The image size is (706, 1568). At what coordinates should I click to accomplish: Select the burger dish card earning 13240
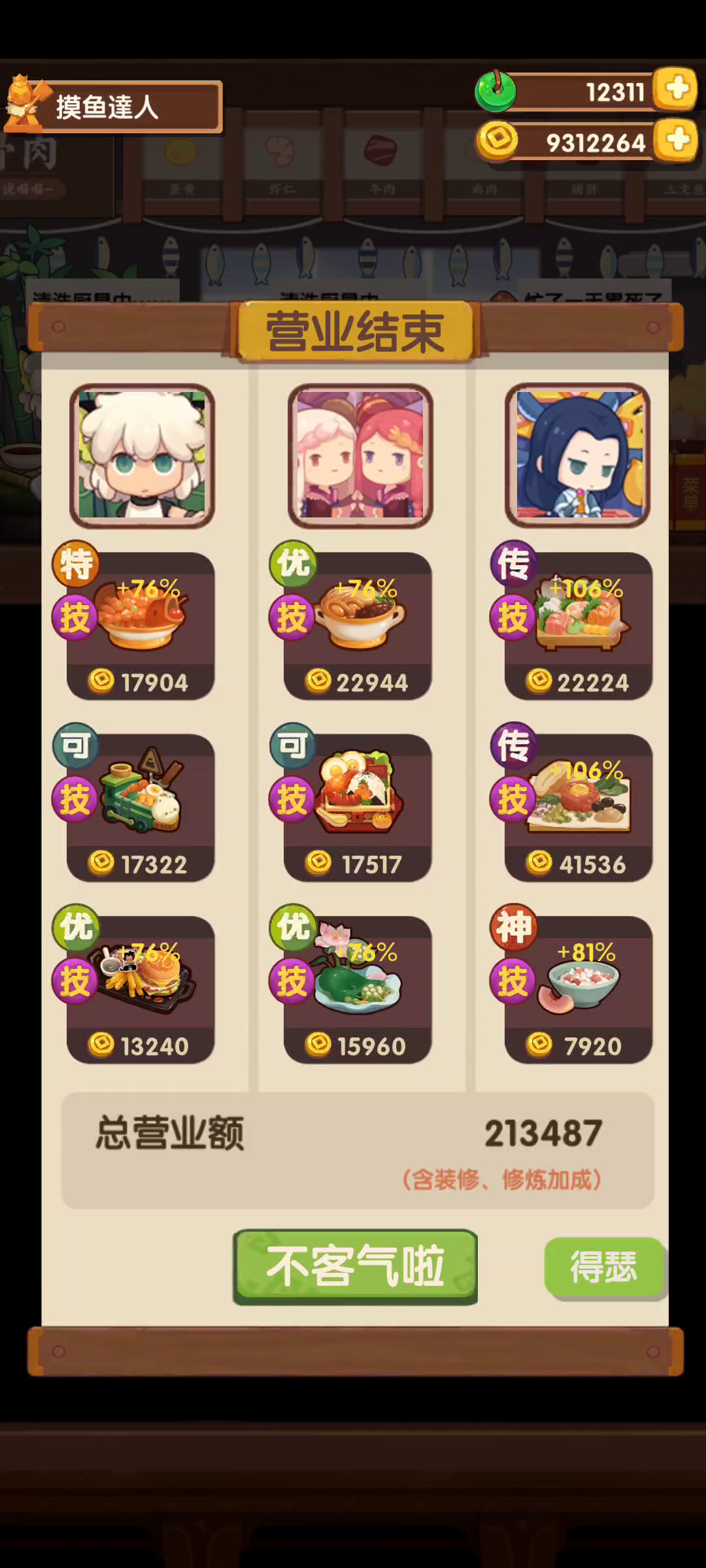coord(141,989)
